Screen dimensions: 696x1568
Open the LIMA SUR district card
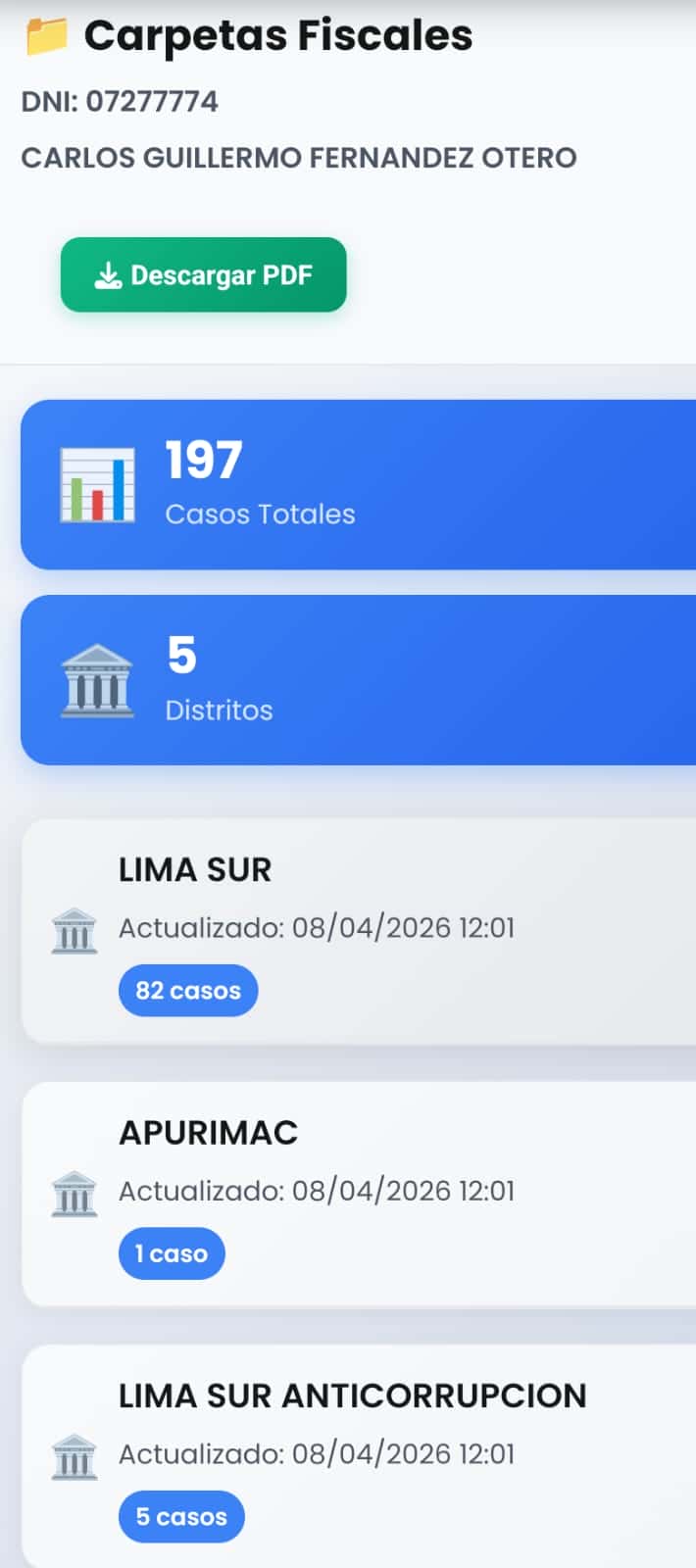[359, 930]
